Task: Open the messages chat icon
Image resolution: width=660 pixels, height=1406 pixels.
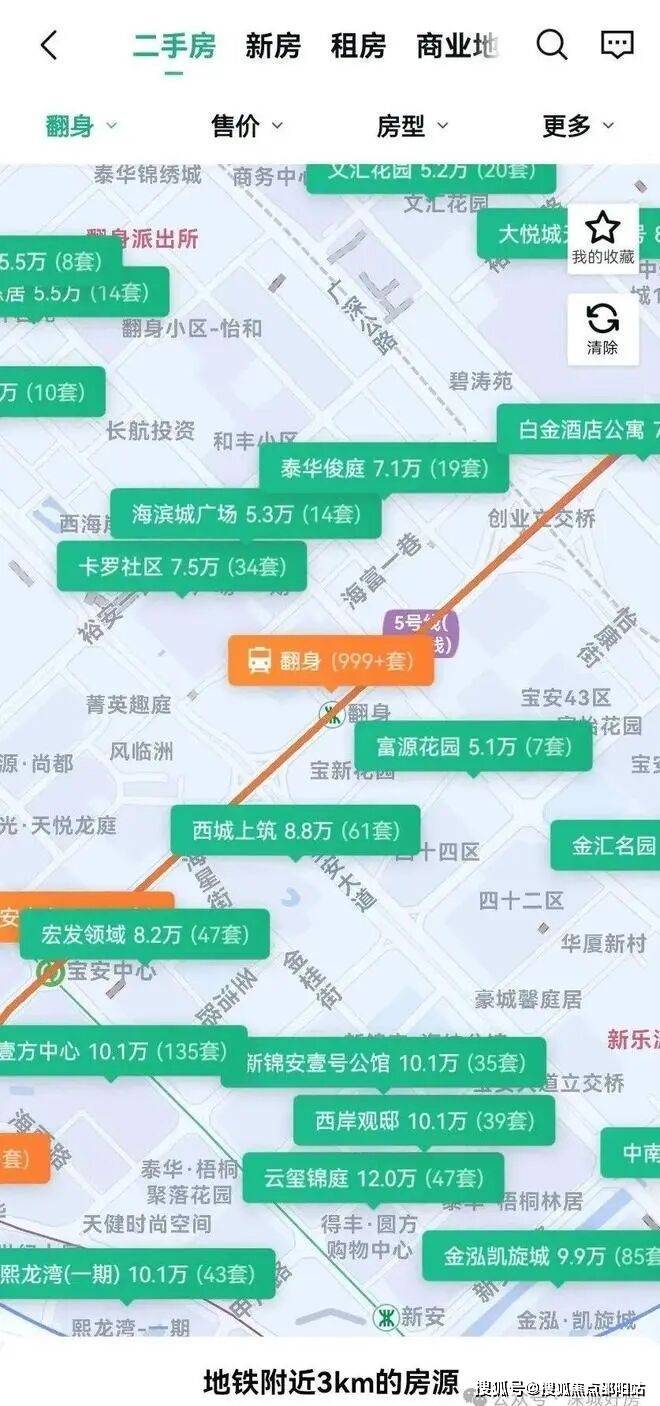Action: (617, 45)
